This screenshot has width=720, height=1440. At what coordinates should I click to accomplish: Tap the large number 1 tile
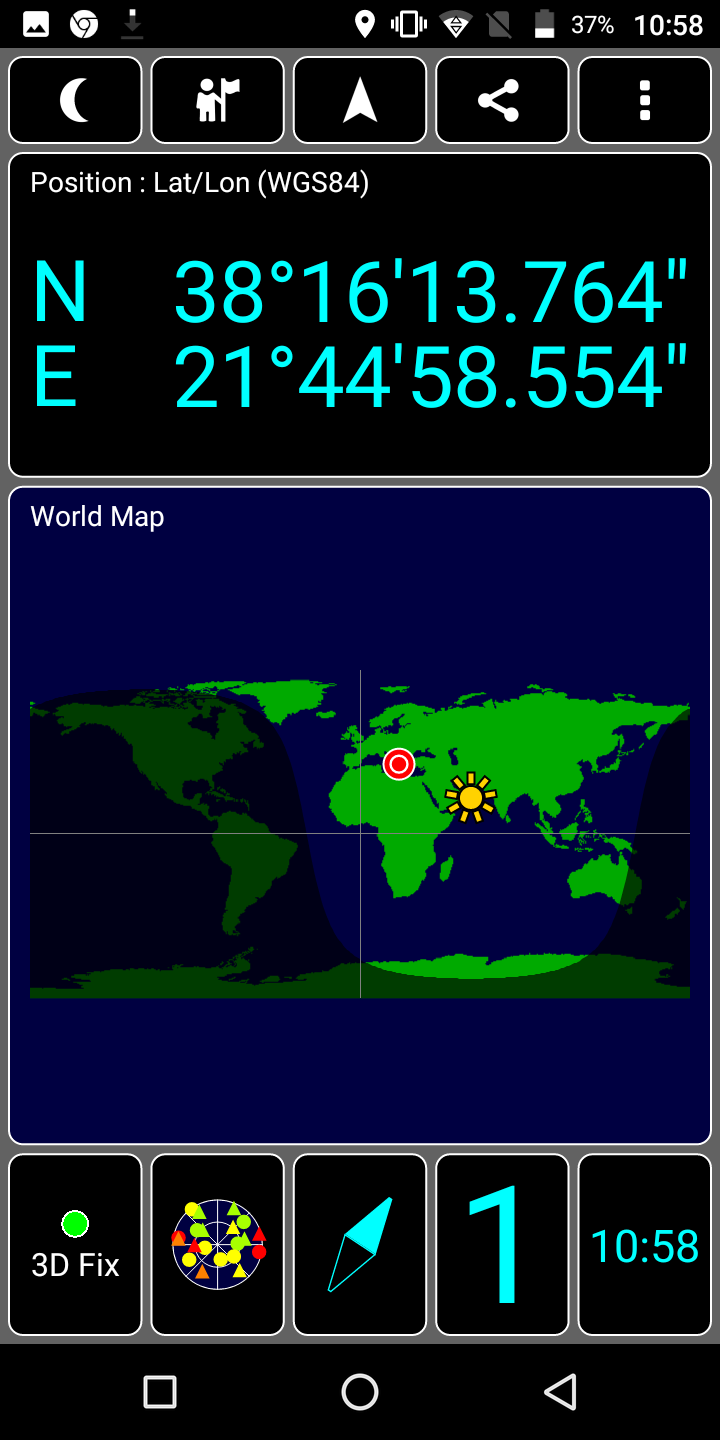coord(502,1244)
